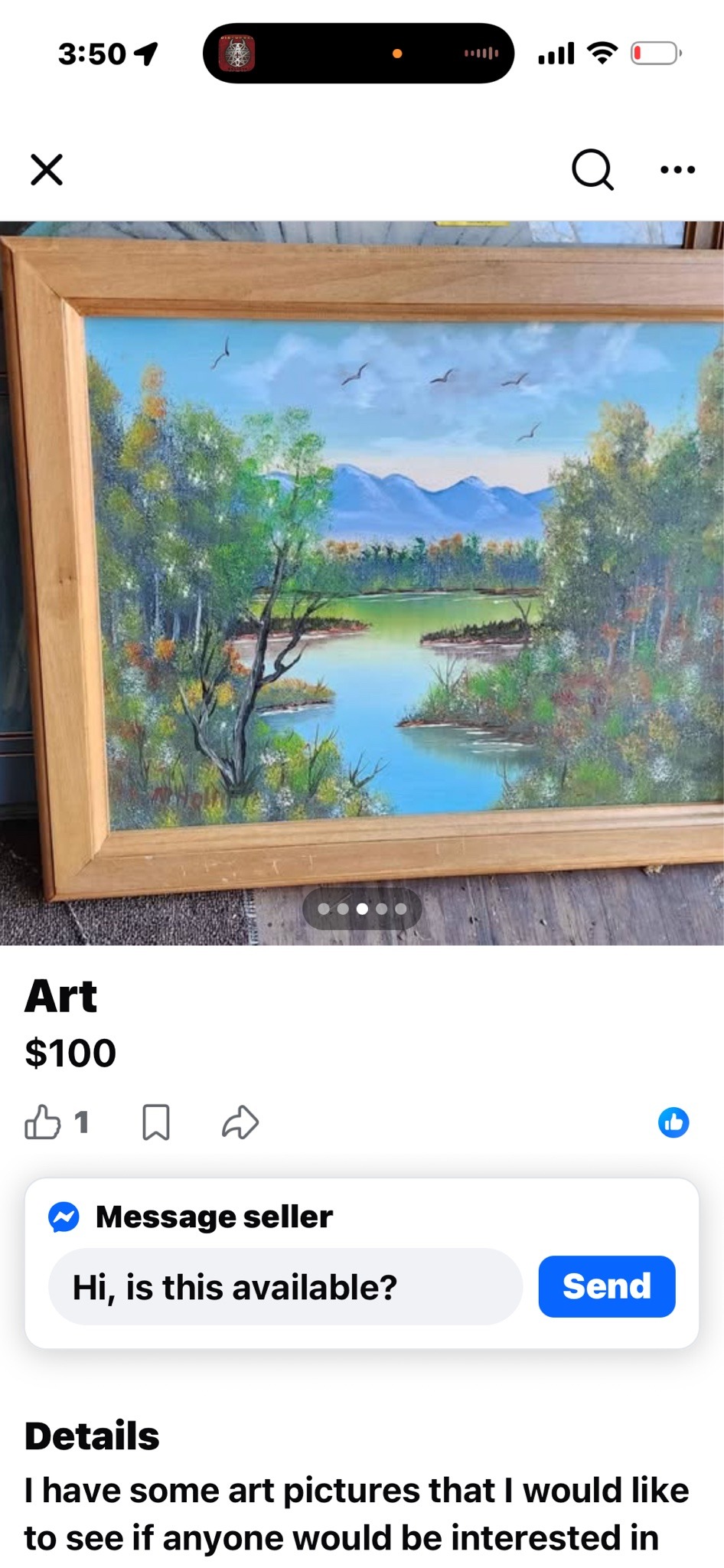This screenshot has height=1568, width=724.
Task: Share this Art listing
Action: pos(240,1122)
